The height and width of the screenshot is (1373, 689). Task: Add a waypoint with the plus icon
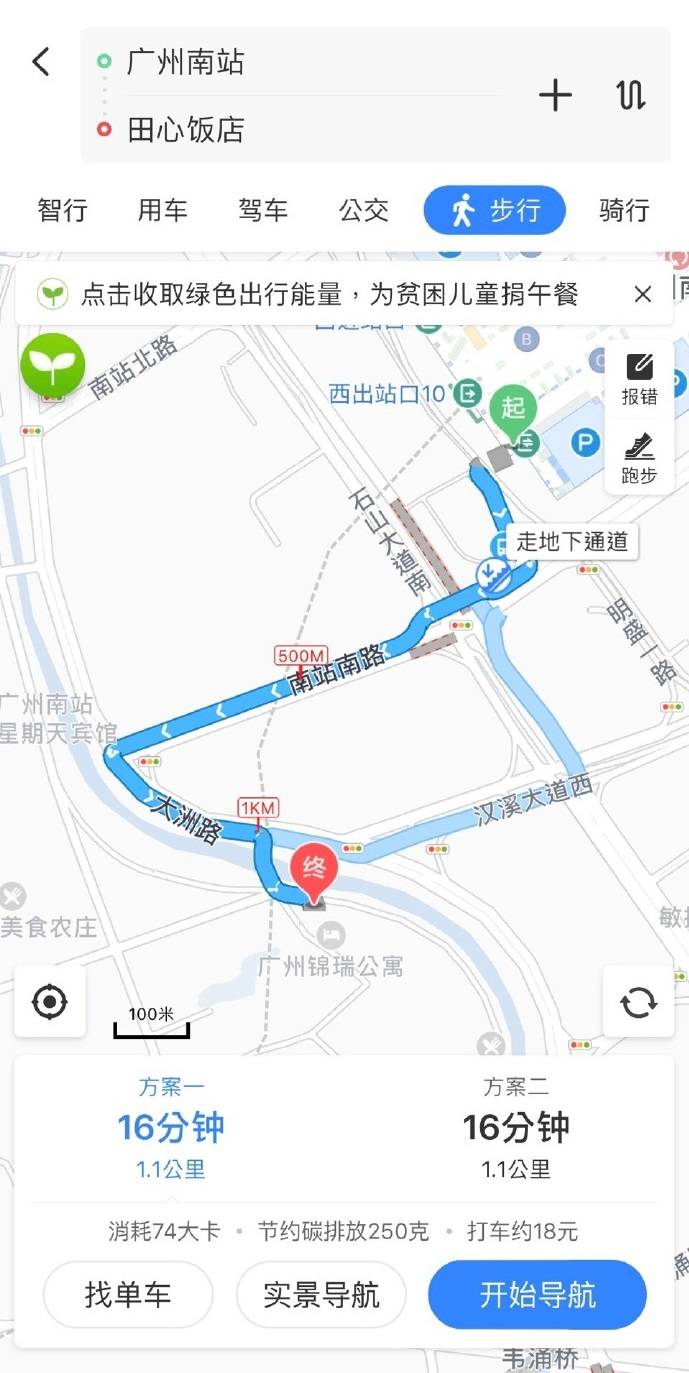click(x=555, y=96)
